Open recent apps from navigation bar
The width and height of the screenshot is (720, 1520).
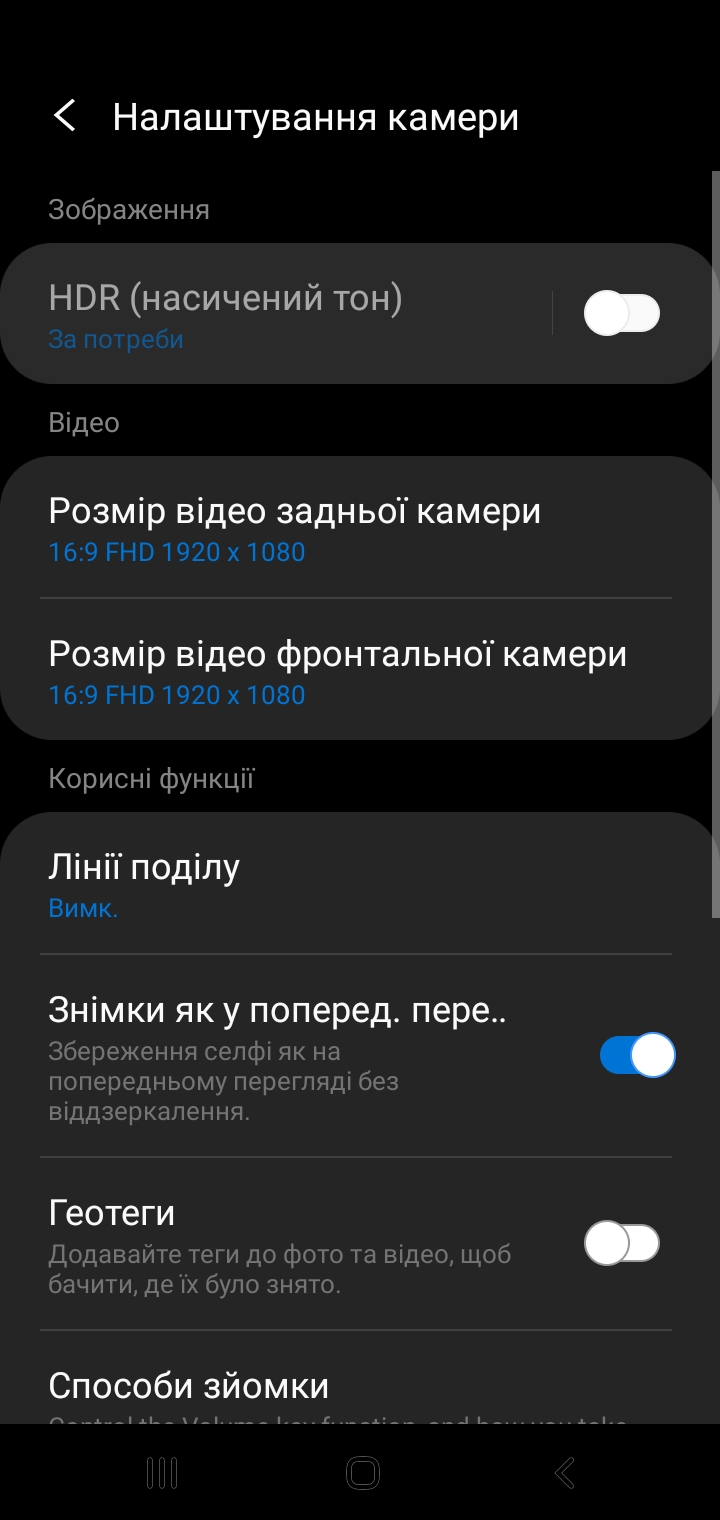[161, 1472]
